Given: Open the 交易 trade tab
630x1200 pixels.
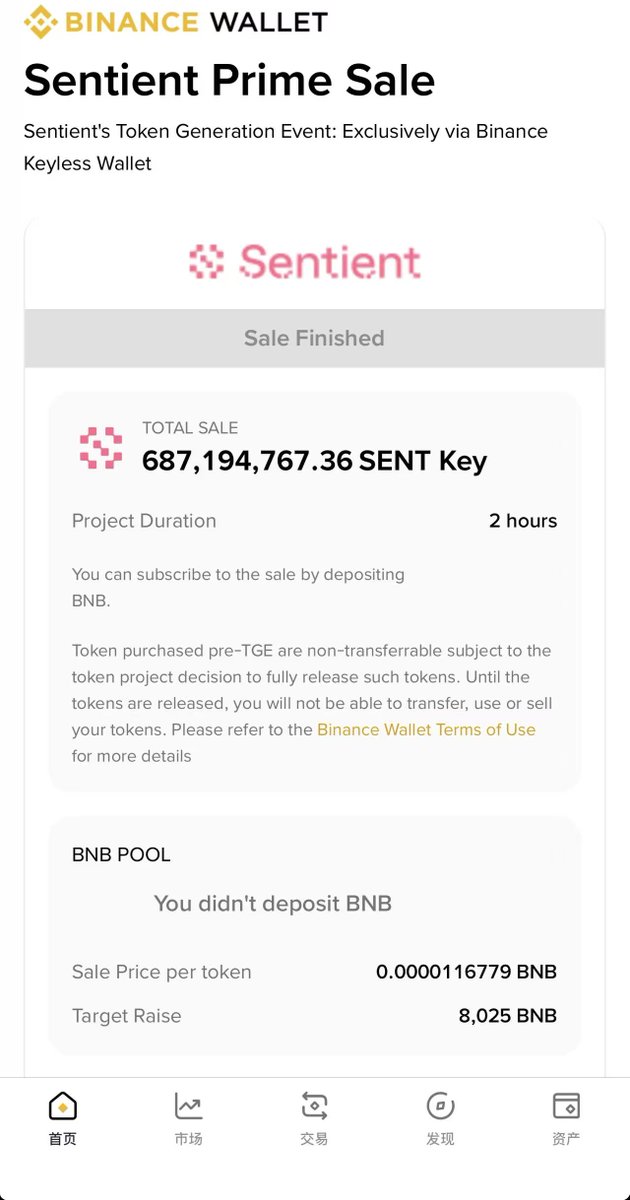Looking at the screenshot, I should coord(314,1118).
